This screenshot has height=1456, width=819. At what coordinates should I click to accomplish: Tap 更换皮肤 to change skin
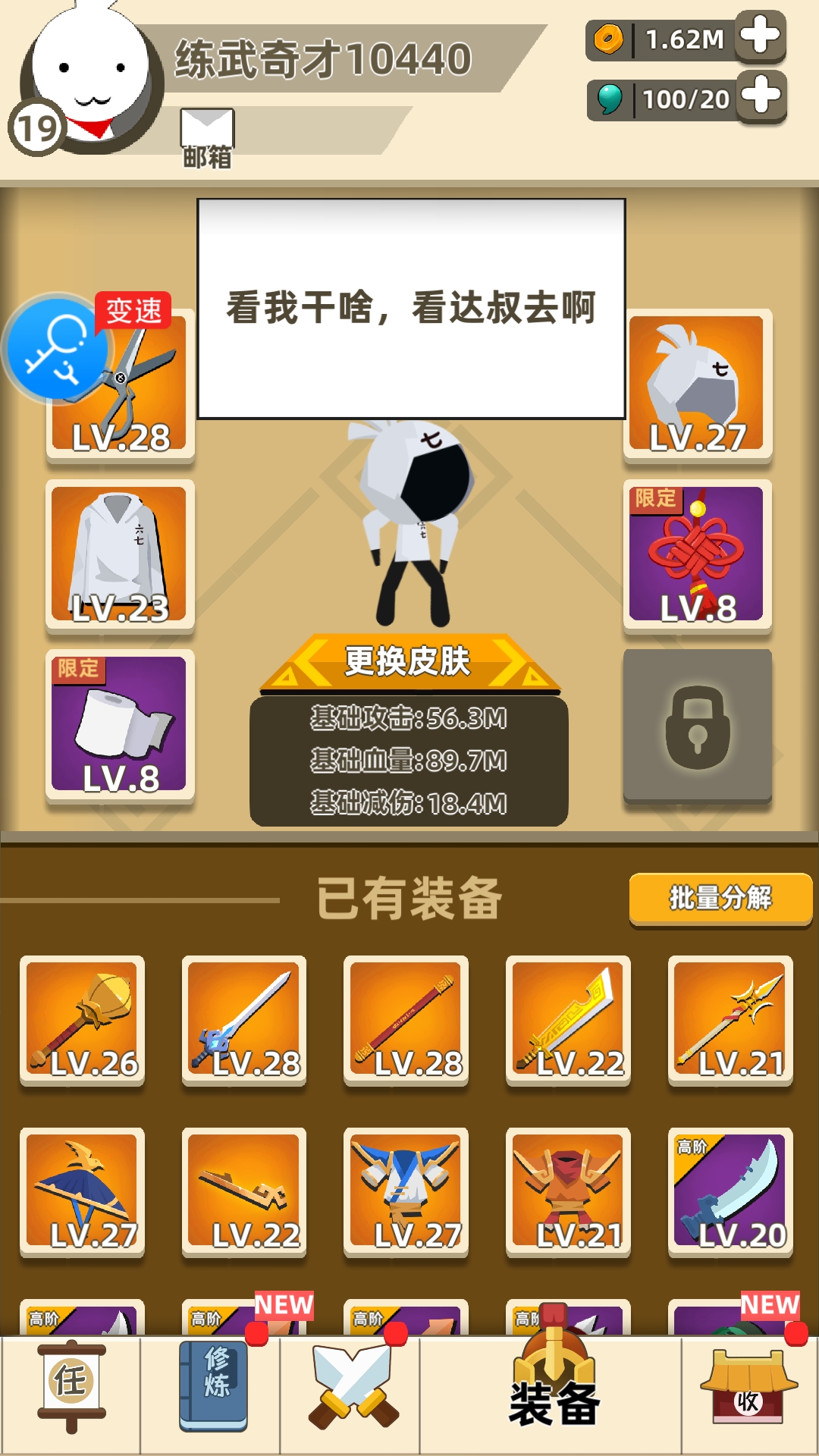click(409, 661)
